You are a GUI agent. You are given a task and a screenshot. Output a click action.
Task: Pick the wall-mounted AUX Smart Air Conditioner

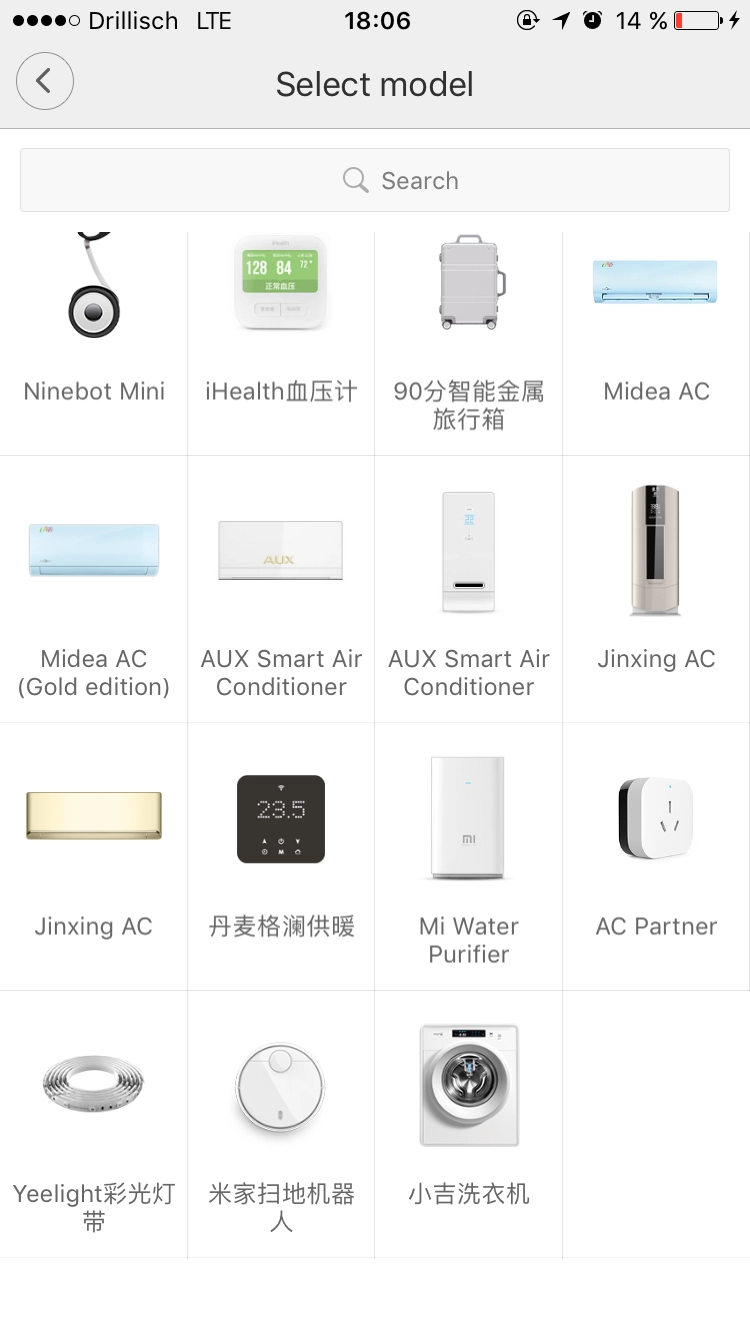(x=281, y=589)
